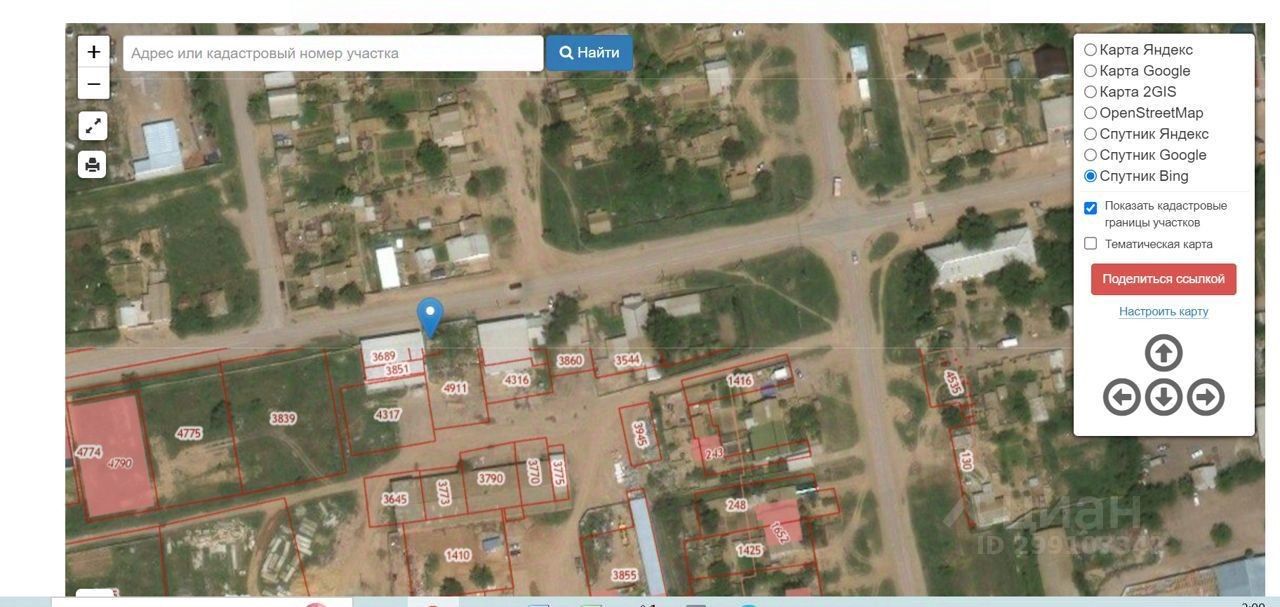Tap Поделиться ссылкой button
This screenshot has height=607, width=1280.
(1163, 279)
